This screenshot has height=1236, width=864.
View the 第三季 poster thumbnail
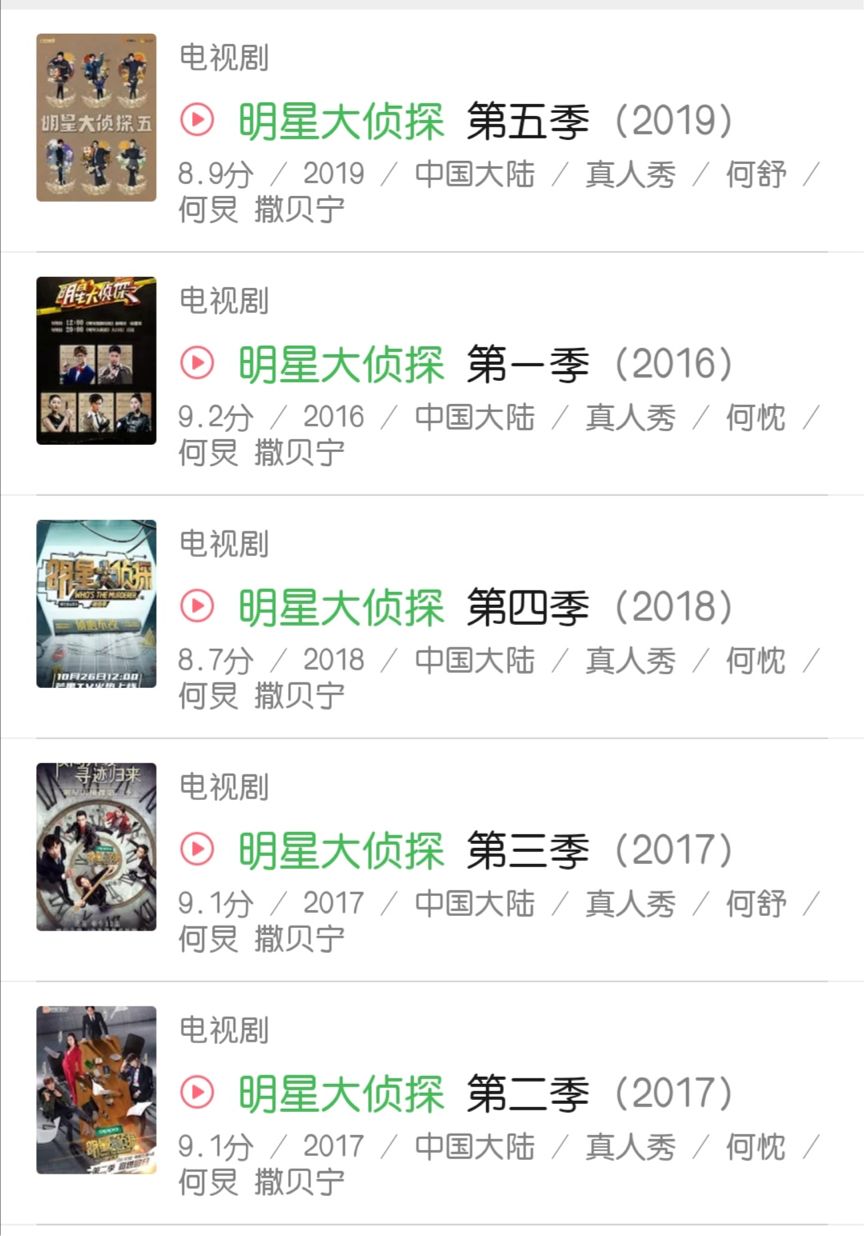(x=96, y=845)
